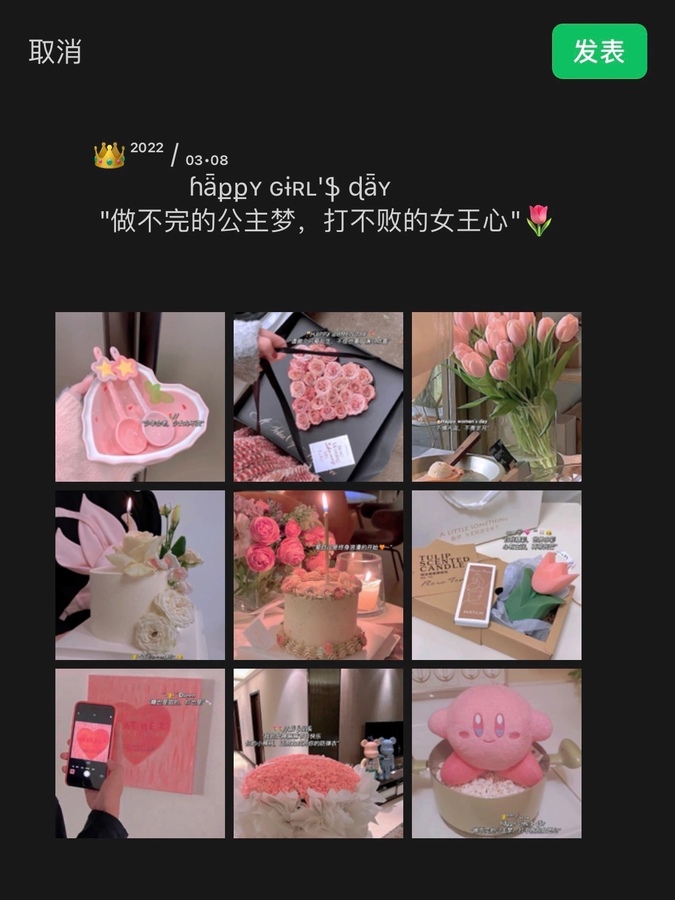Image resolution: width=675 pixels, height=900 pixels.
Task: Open the heart-shaped plate with spoons photo
Action: [140, 397]
